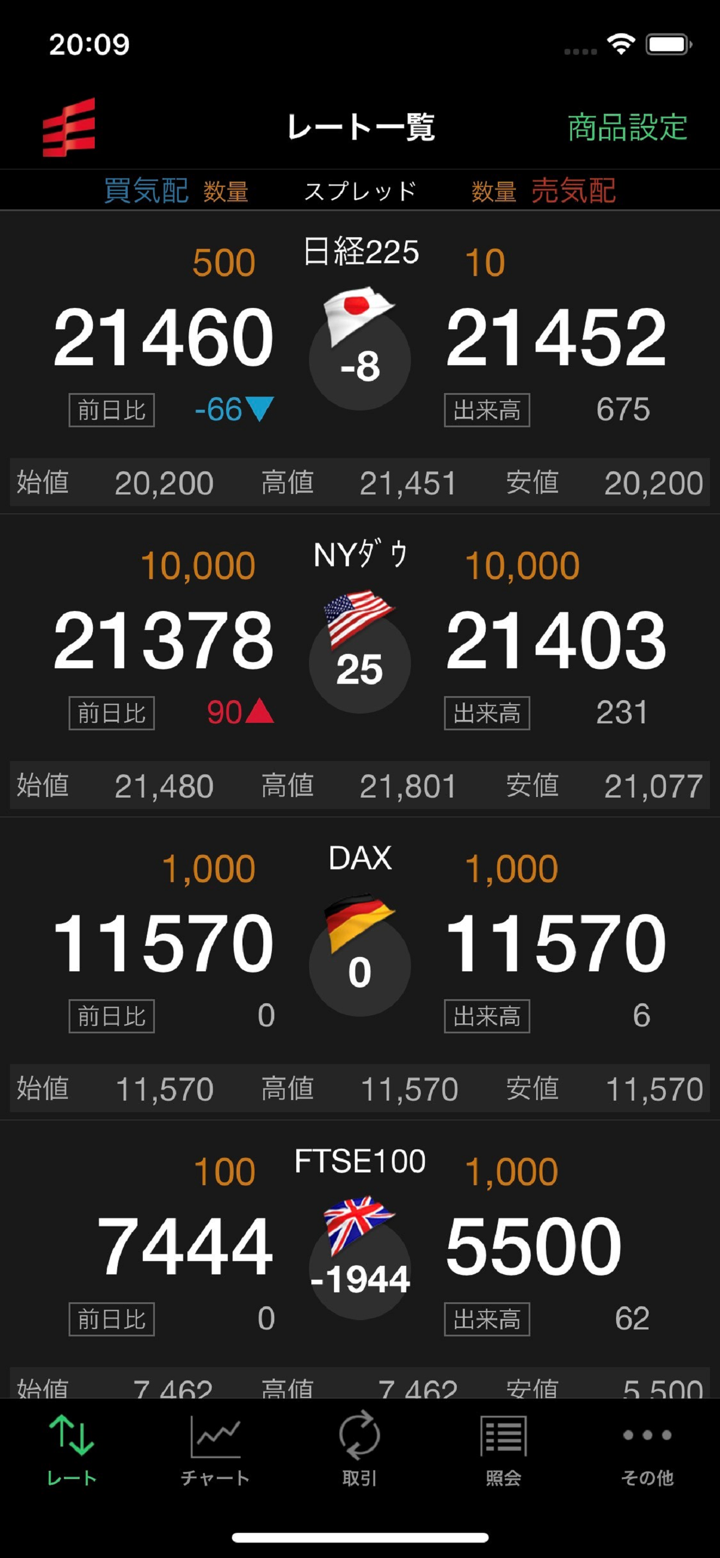Select NYダウ ask price 21403
This screenshot has height=1558, width=720.
click(x=556, y=641)
